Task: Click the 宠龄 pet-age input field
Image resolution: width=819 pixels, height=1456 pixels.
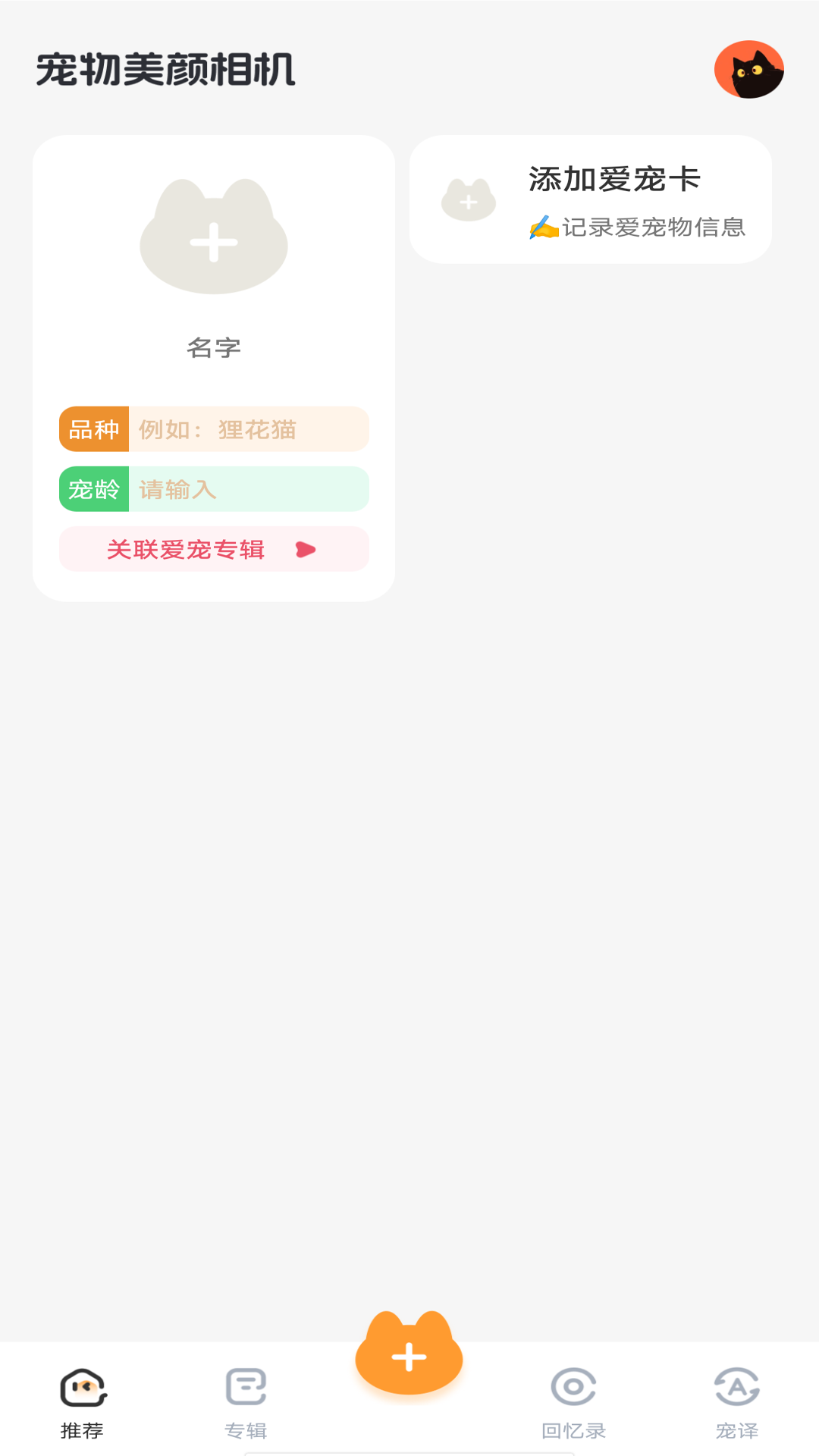Action: [250, 490]
